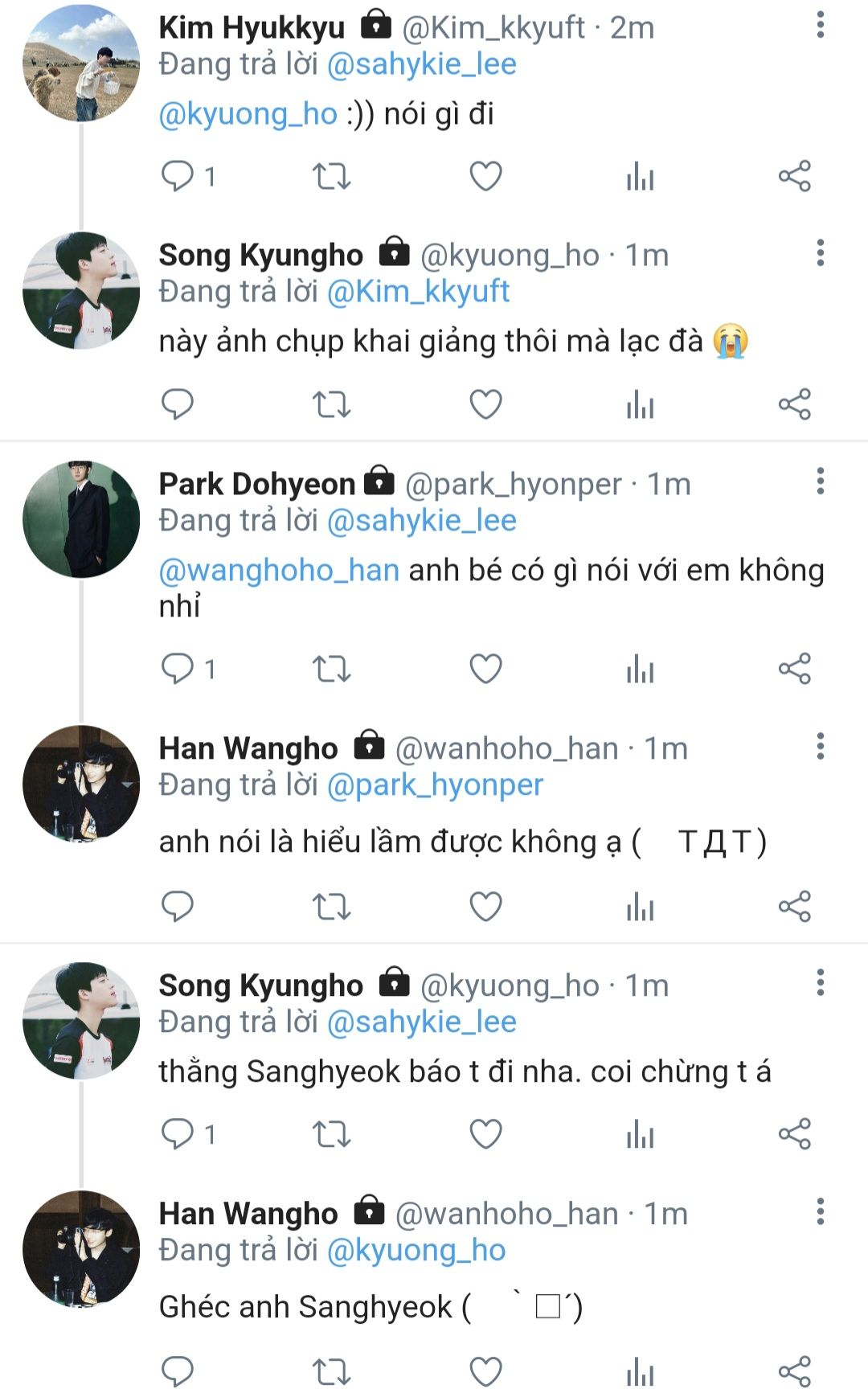Retweet Song Kyungho's thằng Sanghyeok tweet
This screenshot has height=1393, width=868.
pos(331,1134)
